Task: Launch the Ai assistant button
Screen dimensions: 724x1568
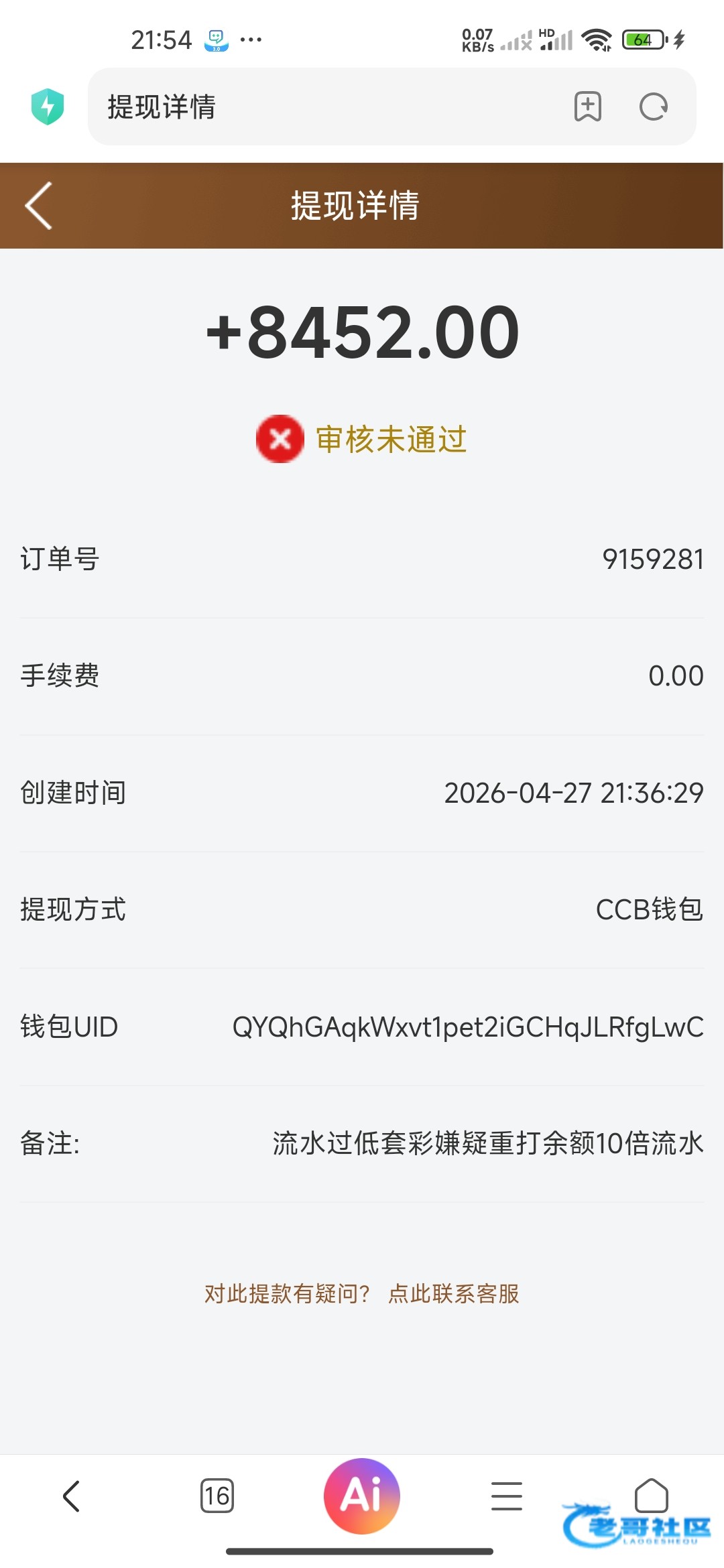Action: pyautogui.click(x=362, y=1496)
